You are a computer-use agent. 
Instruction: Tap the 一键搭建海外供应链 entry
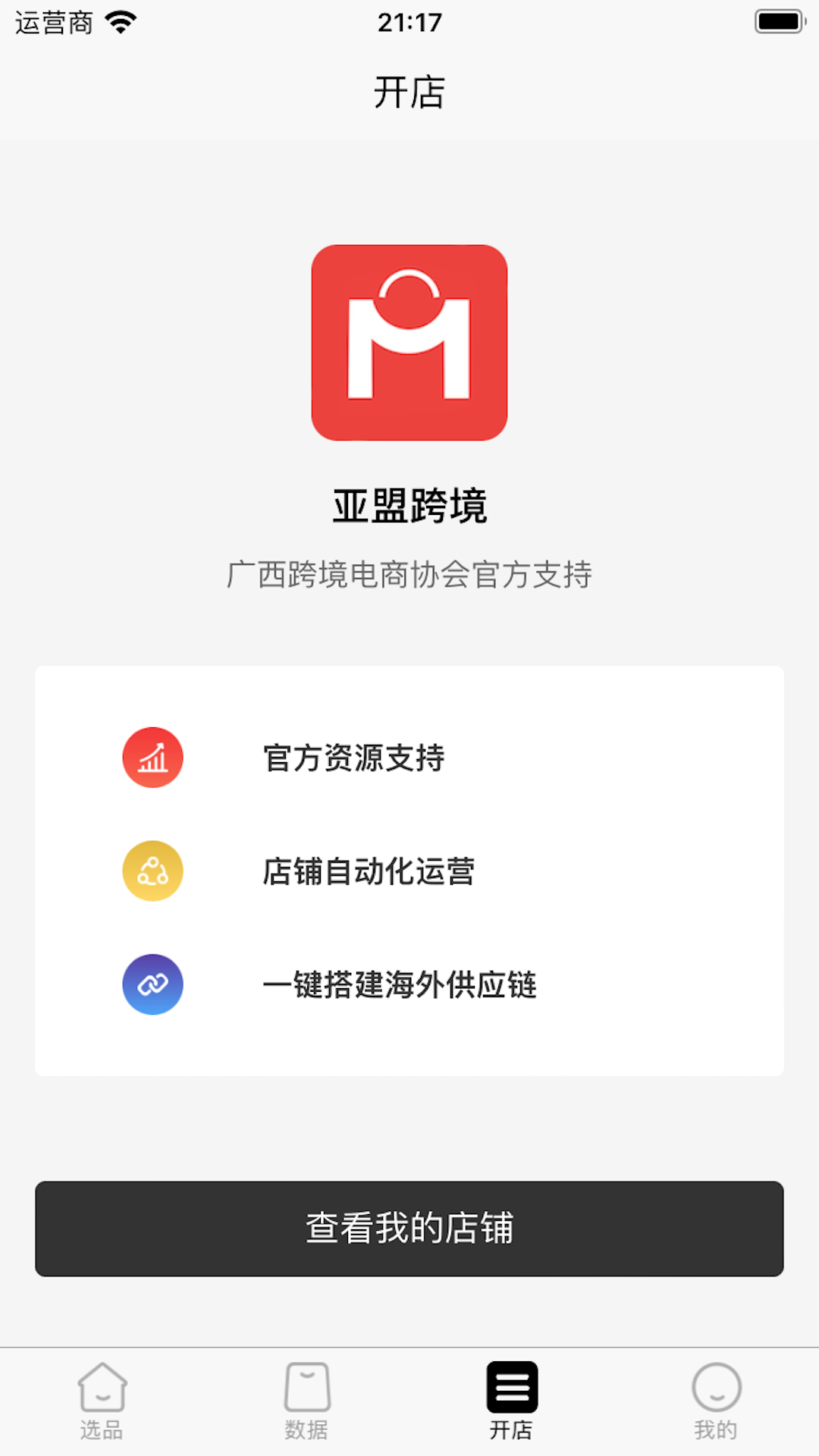(400, 986)
